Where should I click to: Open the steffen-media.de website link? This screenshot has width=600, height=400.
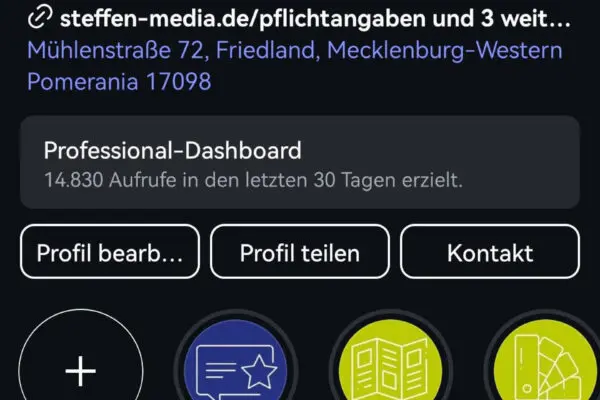pos(300,17)
